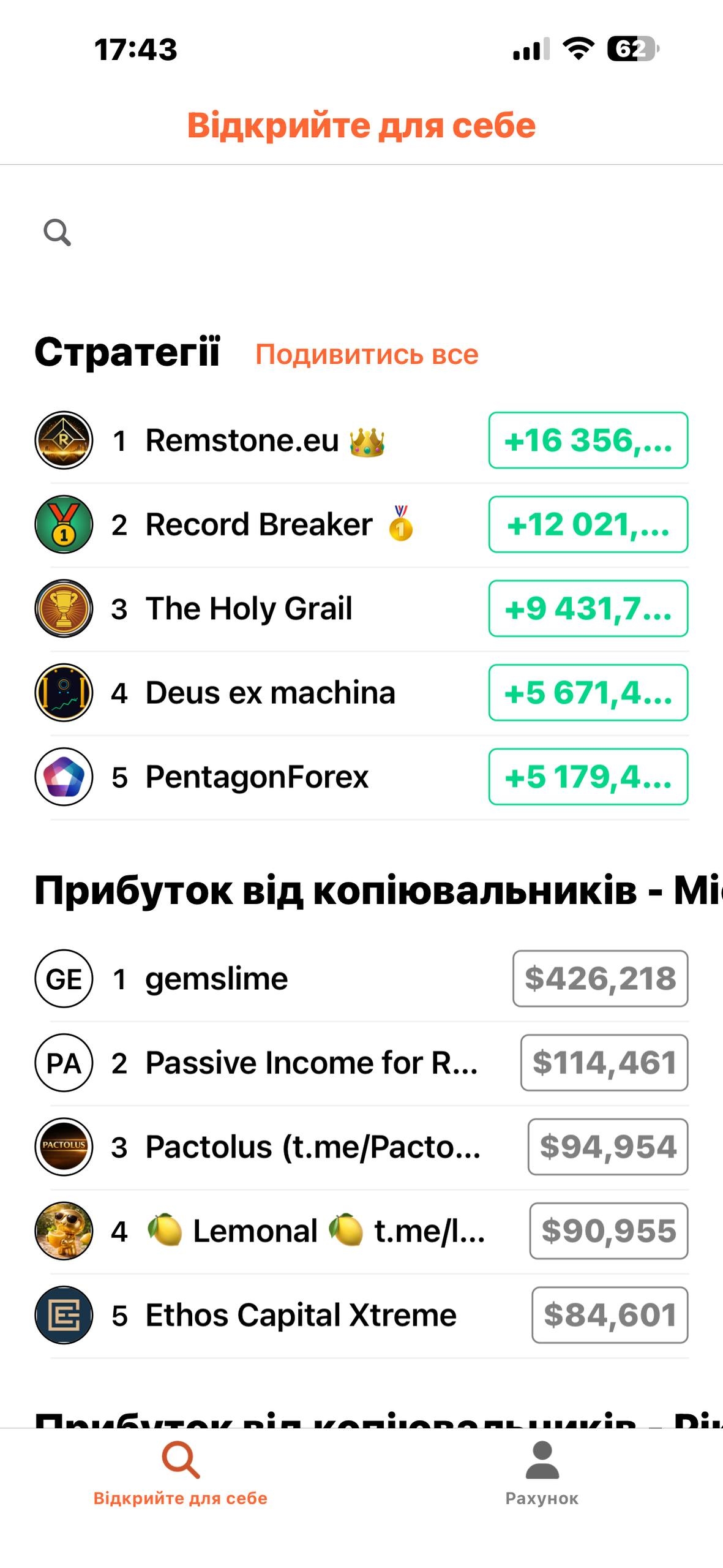The image size is (723, 1568).
Task: Open the Deus ex machina strategy
Action: click(x=270, y=693)
